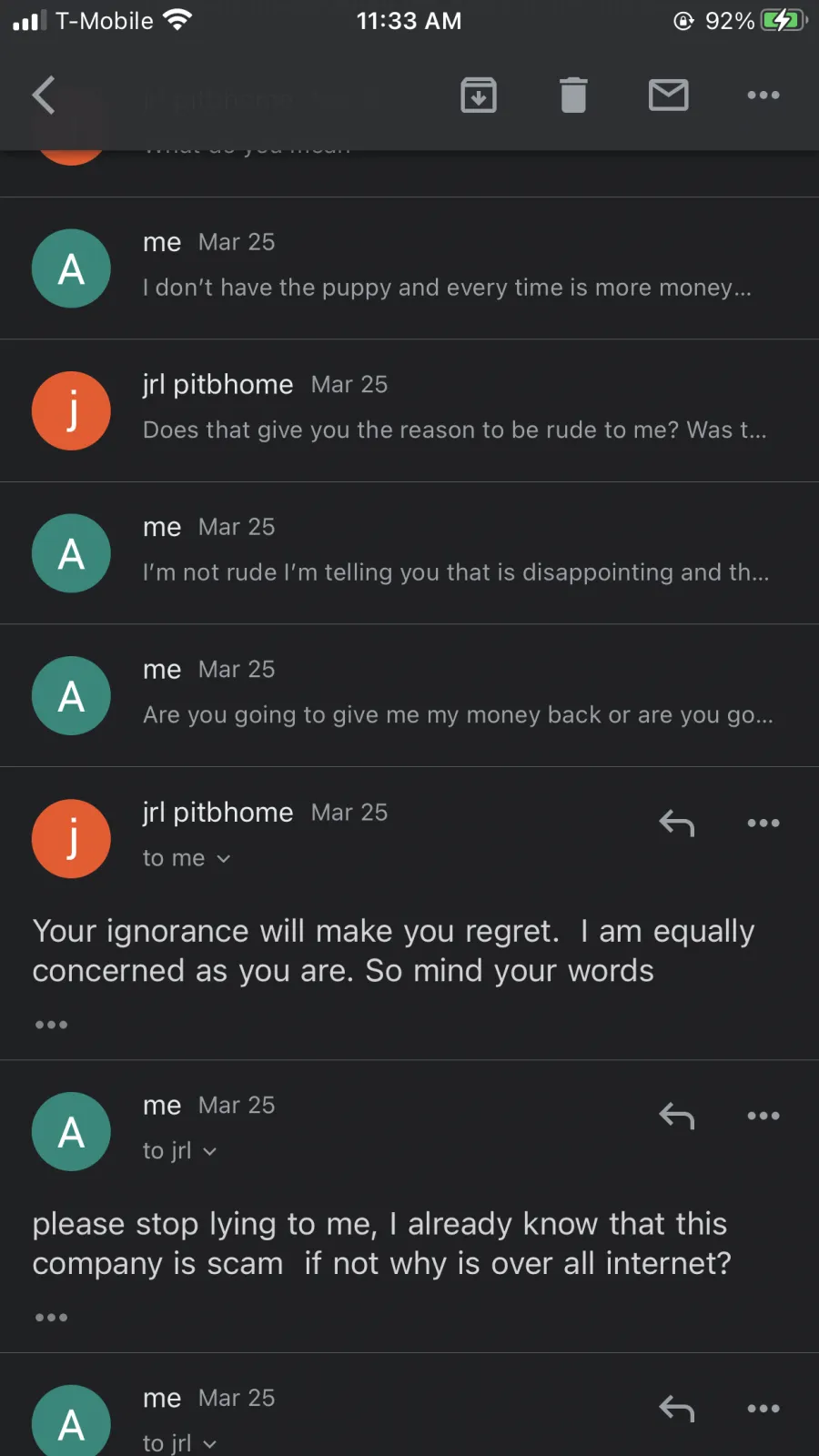The width and height of the screenshot is (819, 1456).
Task: Open more options for "Your ignorance" message
Action: 763,823
